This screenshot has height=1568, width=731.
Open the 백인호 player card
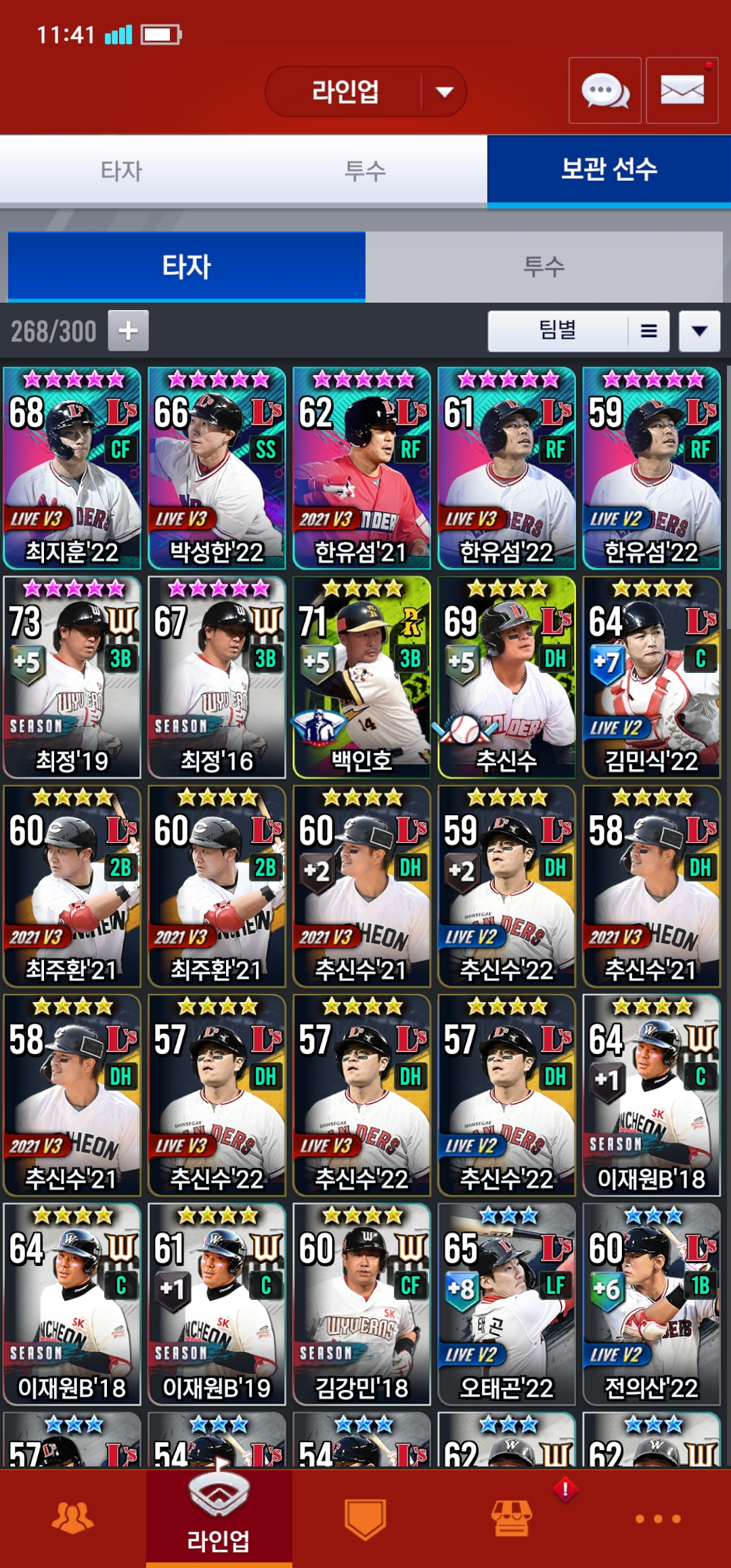point(361,677)
